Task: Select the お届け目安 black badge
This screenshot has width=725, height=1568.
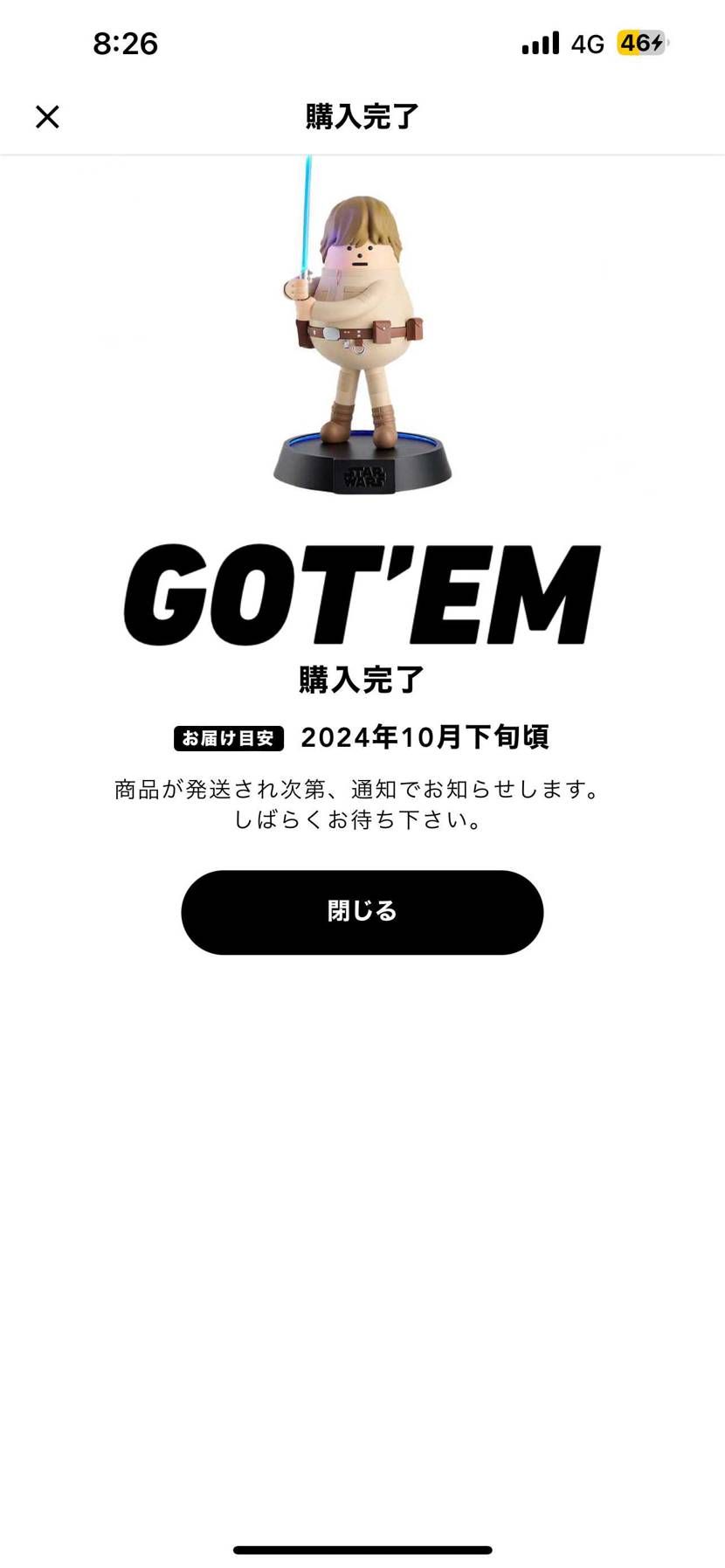Action: coord(230,737)
